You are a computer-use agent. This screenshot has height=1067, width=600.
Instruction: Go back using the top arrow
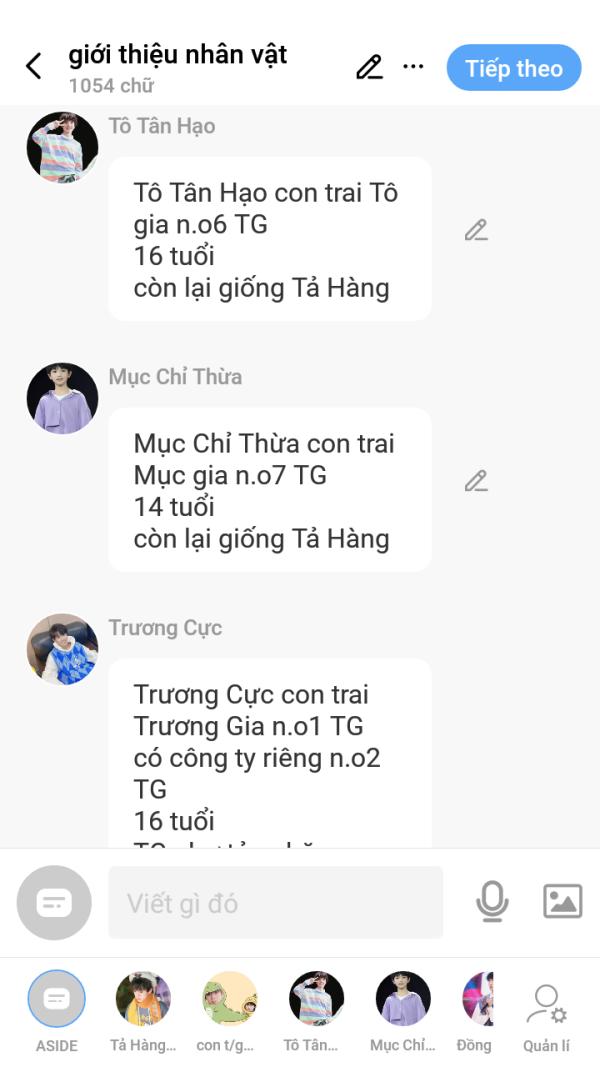(x=33, y=67)
